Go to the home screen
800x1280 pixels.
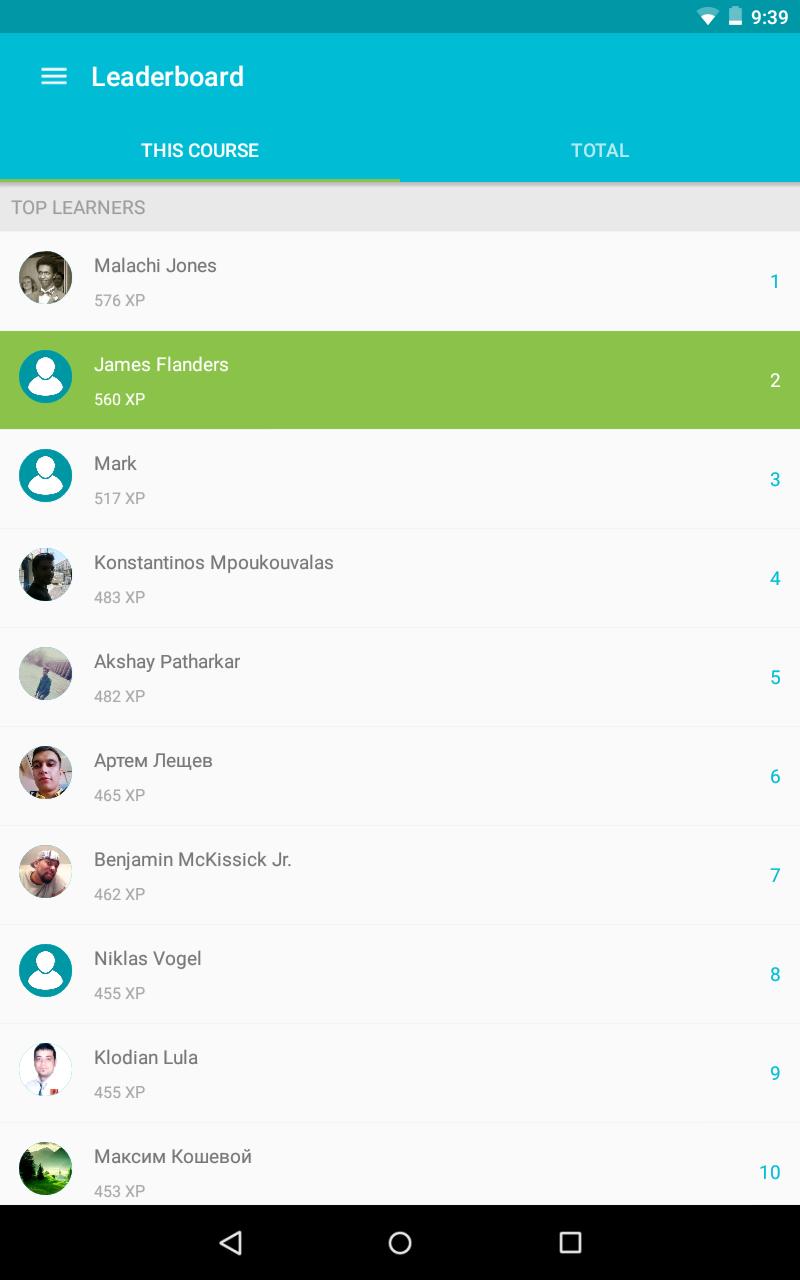tap(400, 1242)
